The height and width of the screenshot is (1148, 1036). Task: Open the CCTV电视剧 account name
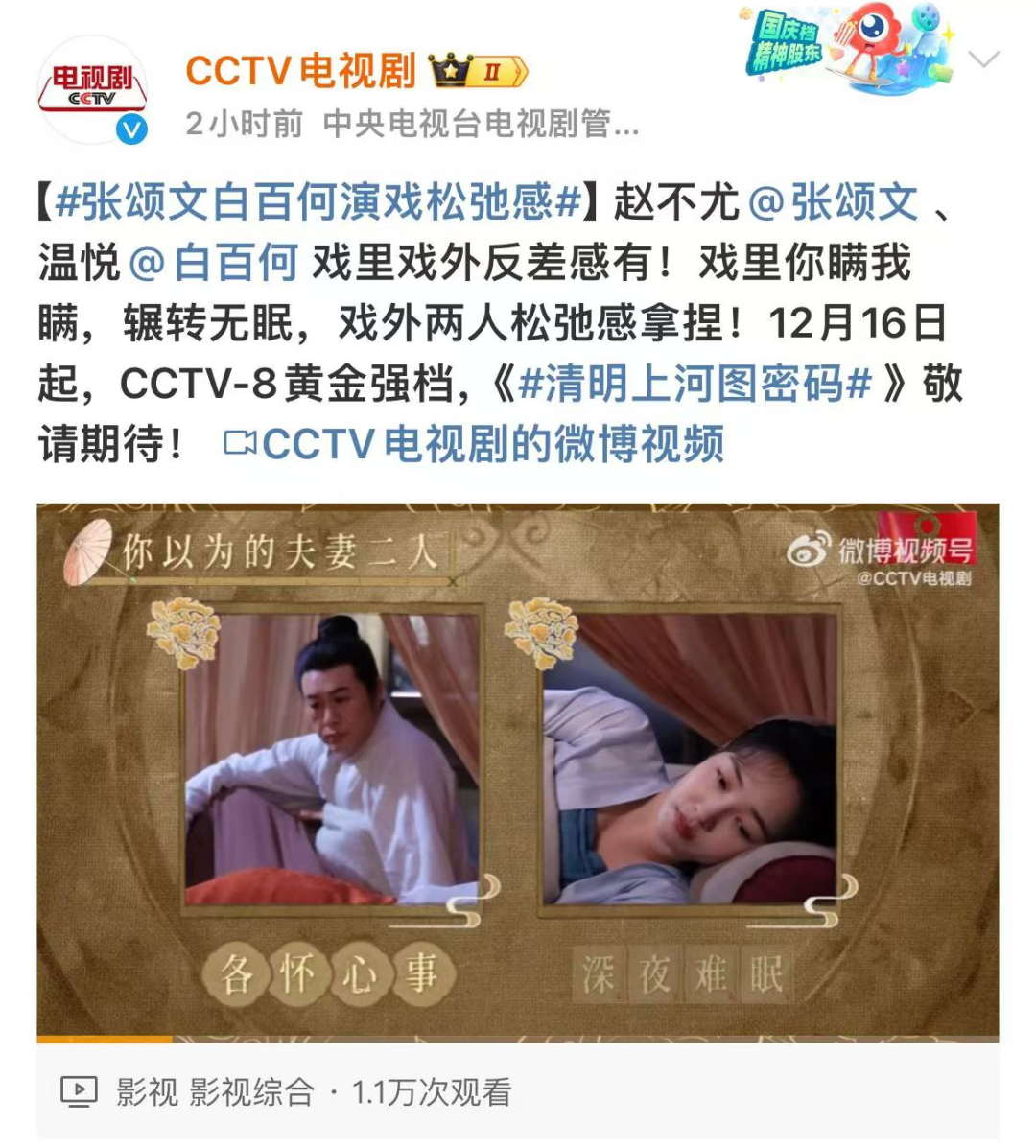click(x=300, y=72)
